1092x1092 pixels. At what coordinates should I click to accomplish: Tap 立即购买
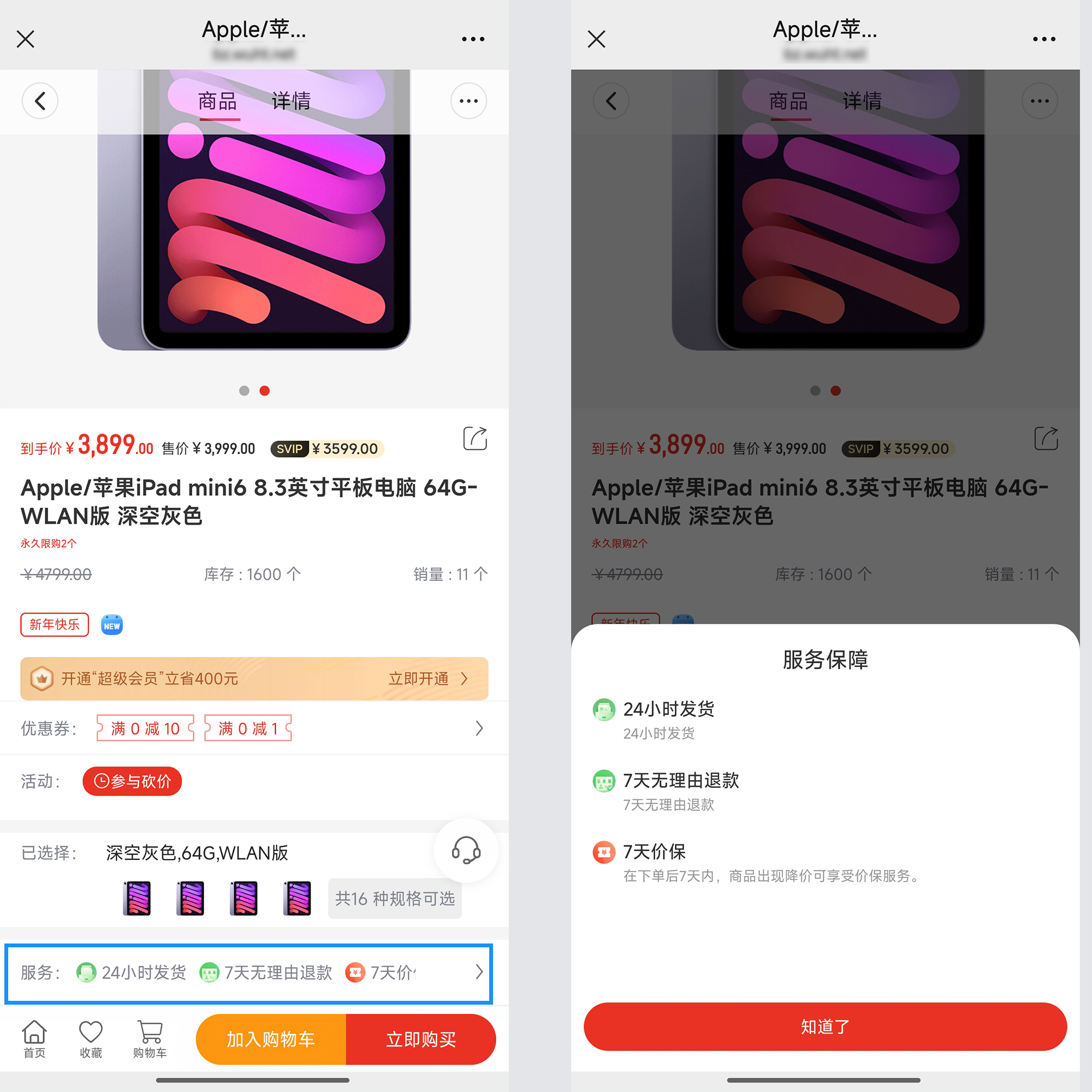[420, 1039]
